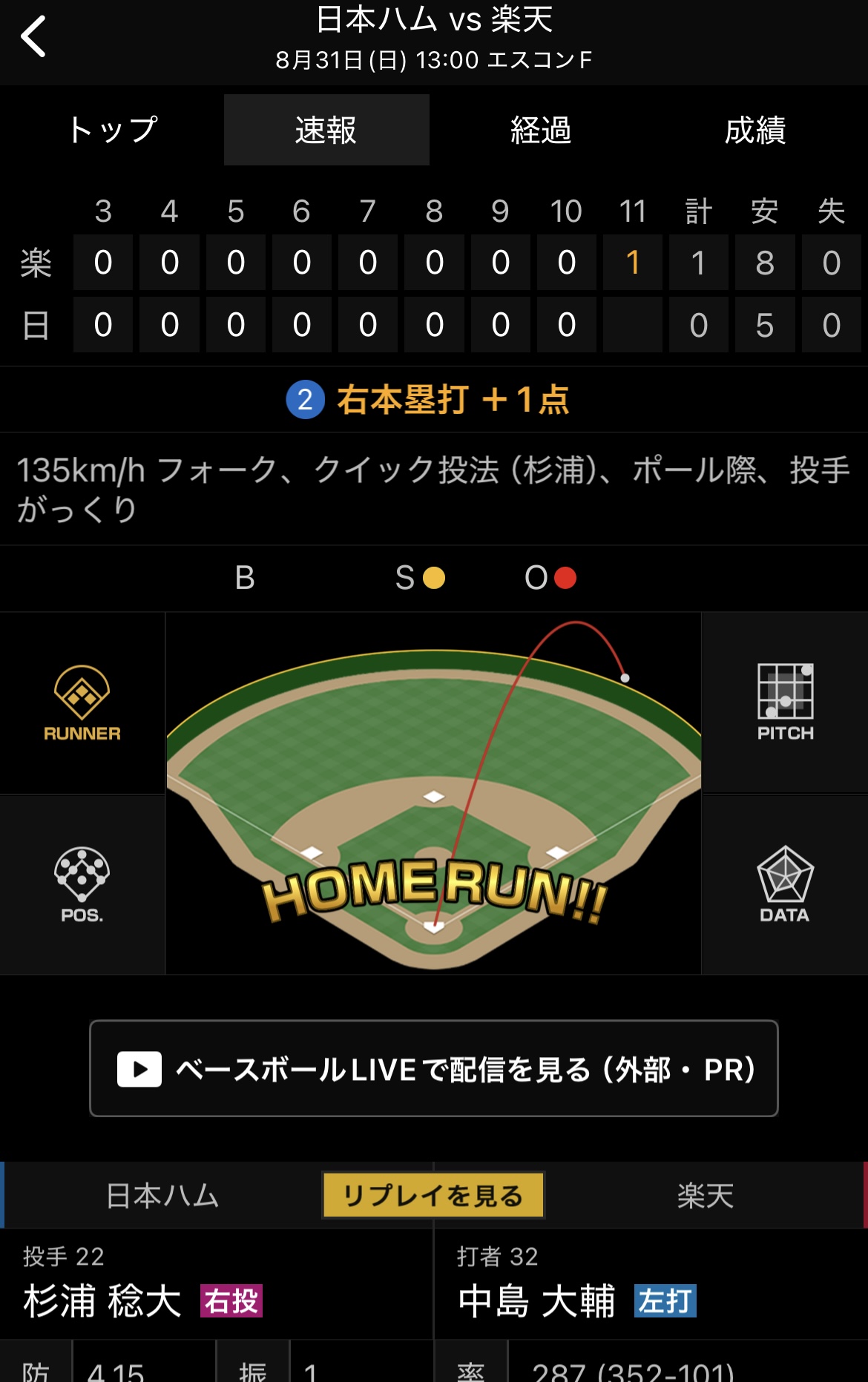Show the POS. fielding positions view
The image size is (868, 1382).
tap(82, 884)
